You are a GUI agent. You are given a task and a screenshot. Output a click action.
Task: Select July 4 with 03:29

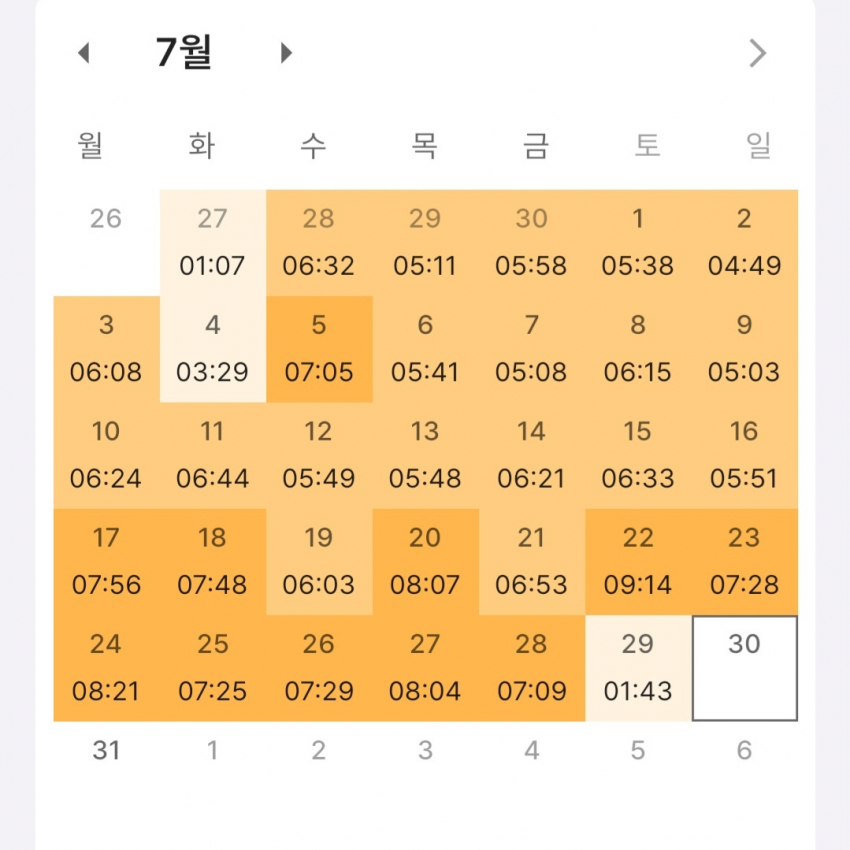click(x=213, y=349)
